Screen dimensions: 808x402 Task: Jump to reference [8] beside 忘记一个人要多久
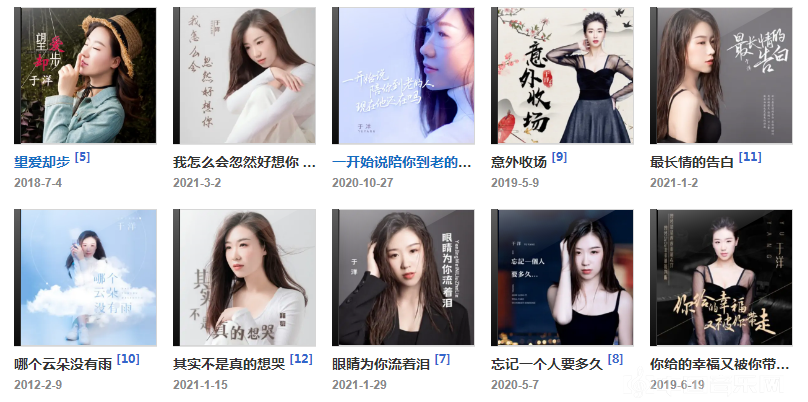[615, 359]
